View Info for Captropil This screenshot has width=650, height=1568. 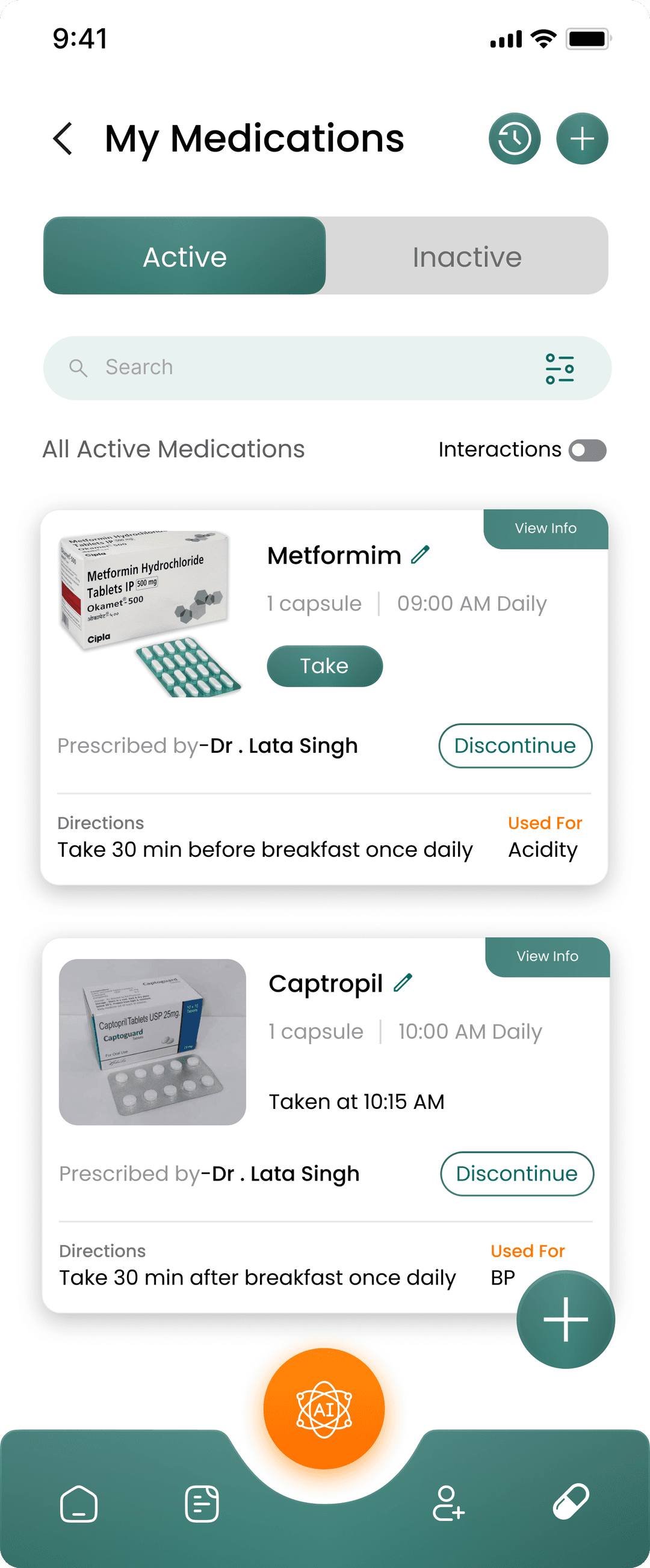pos(547,956)
